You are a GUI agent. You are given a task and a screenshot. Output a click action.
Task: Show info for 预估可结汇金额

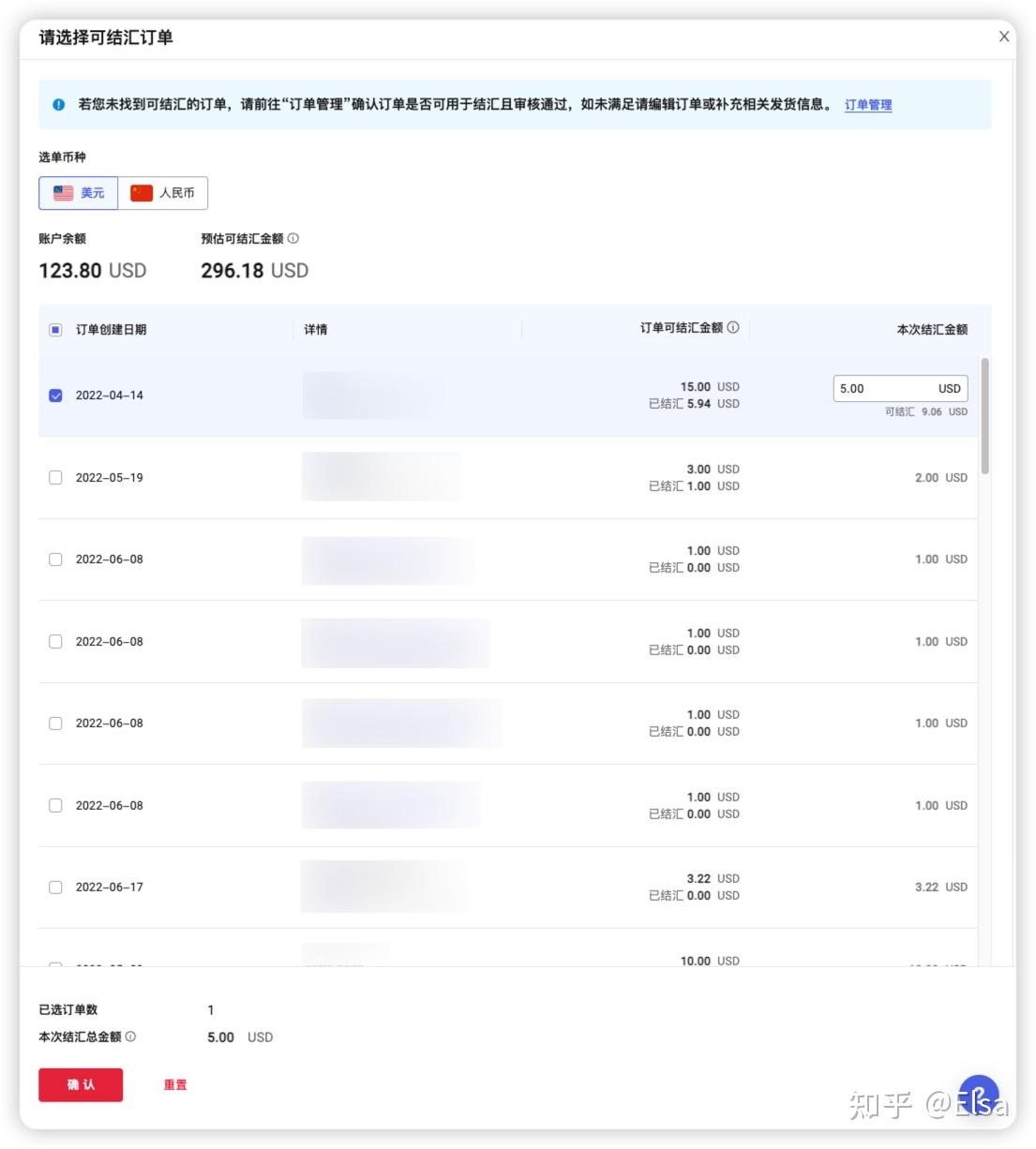(293, 239)
